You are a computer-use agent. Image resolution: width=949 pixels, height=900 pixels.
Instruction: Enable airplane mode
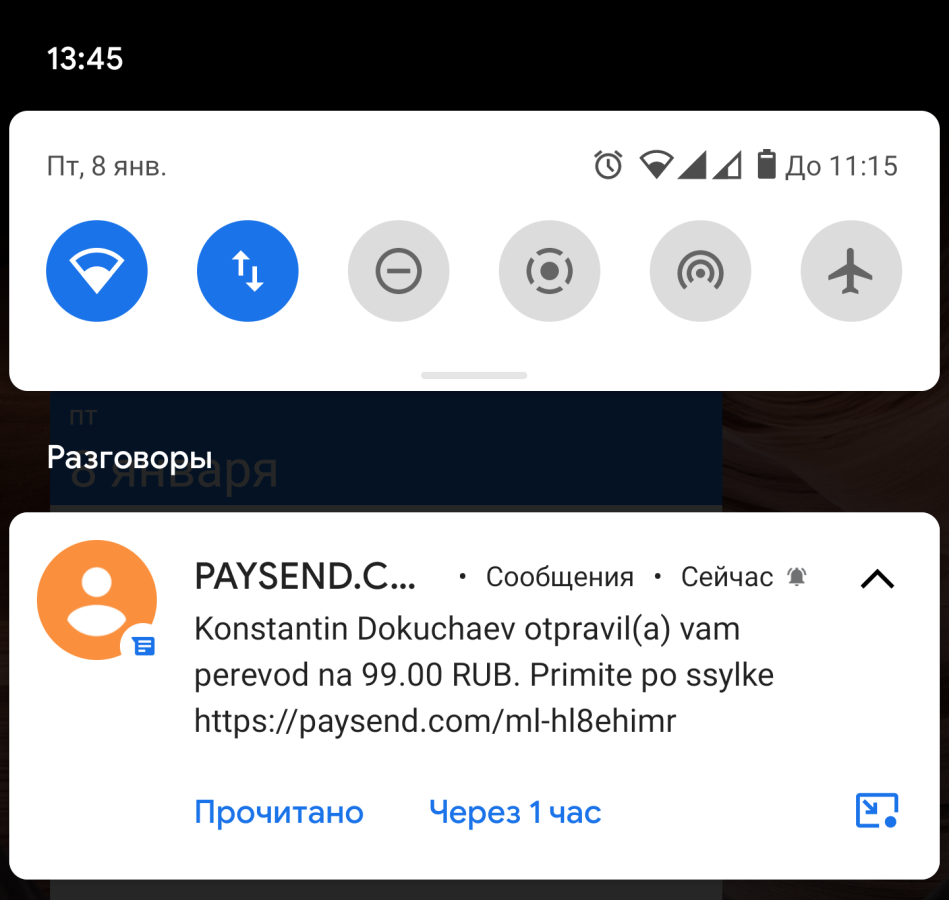(x=851, y=271)
